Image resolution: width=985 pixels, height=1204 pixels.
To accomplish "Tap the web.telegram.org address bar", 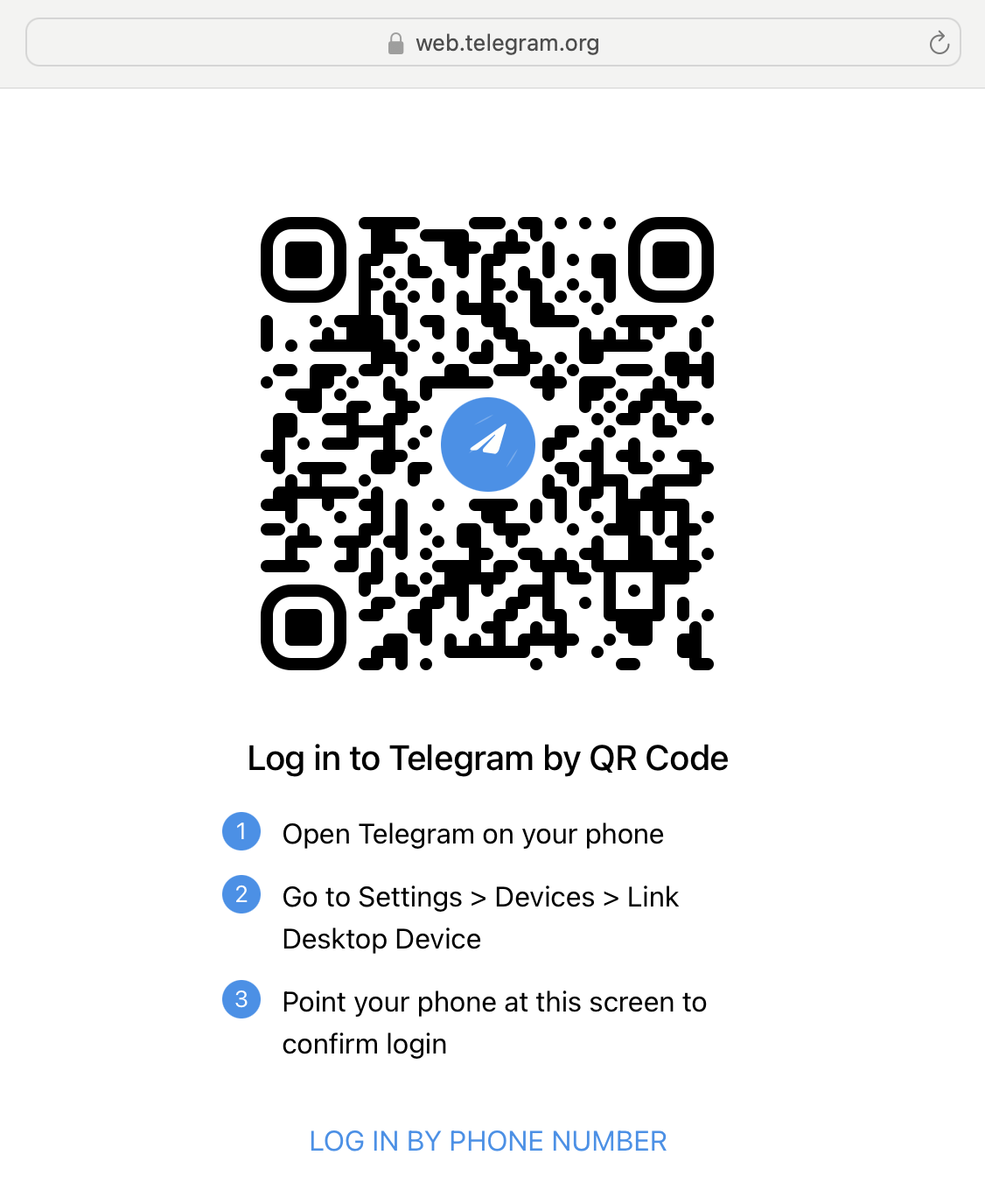I will click(x=492, y=43).
